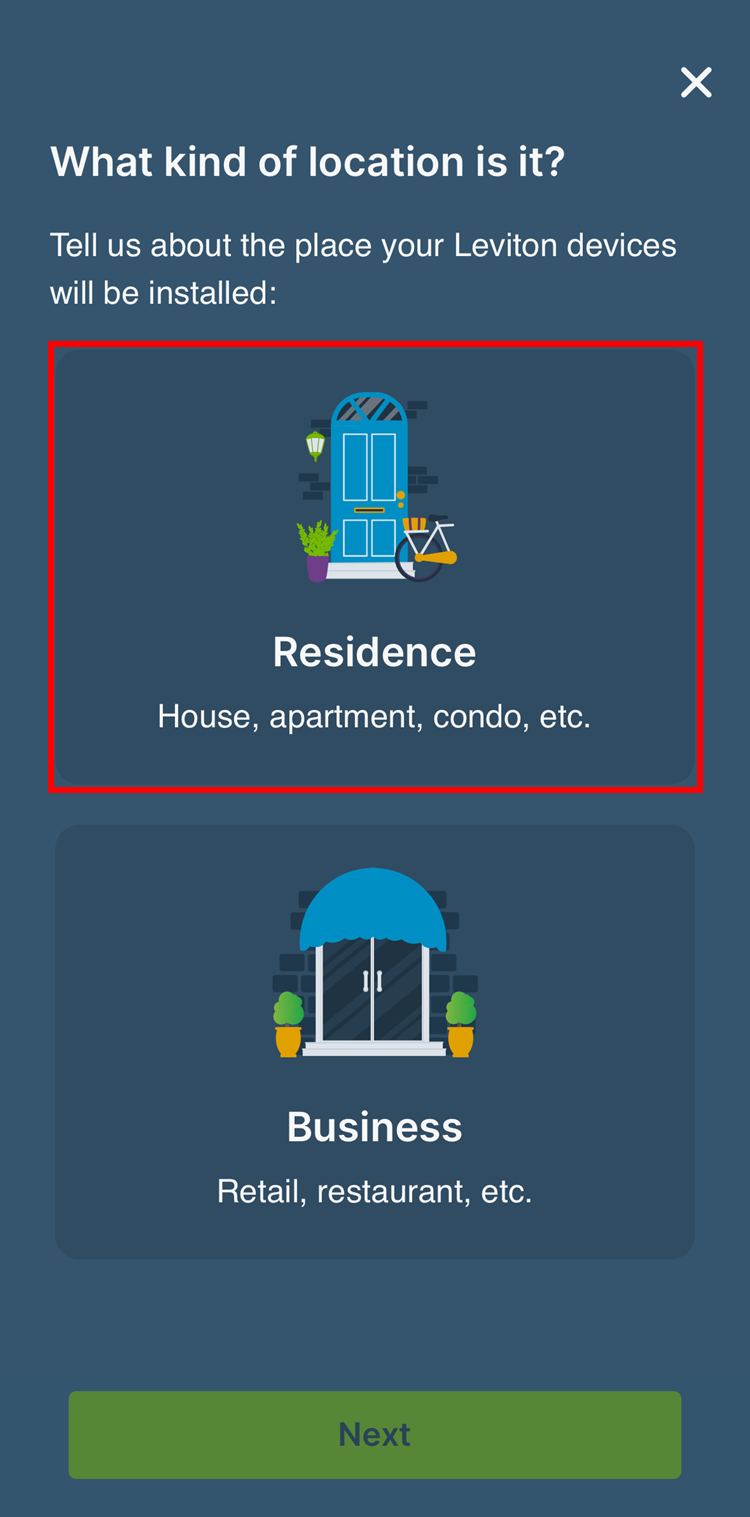
Task: Click the blue front door illustration
Action: [370, 480]
